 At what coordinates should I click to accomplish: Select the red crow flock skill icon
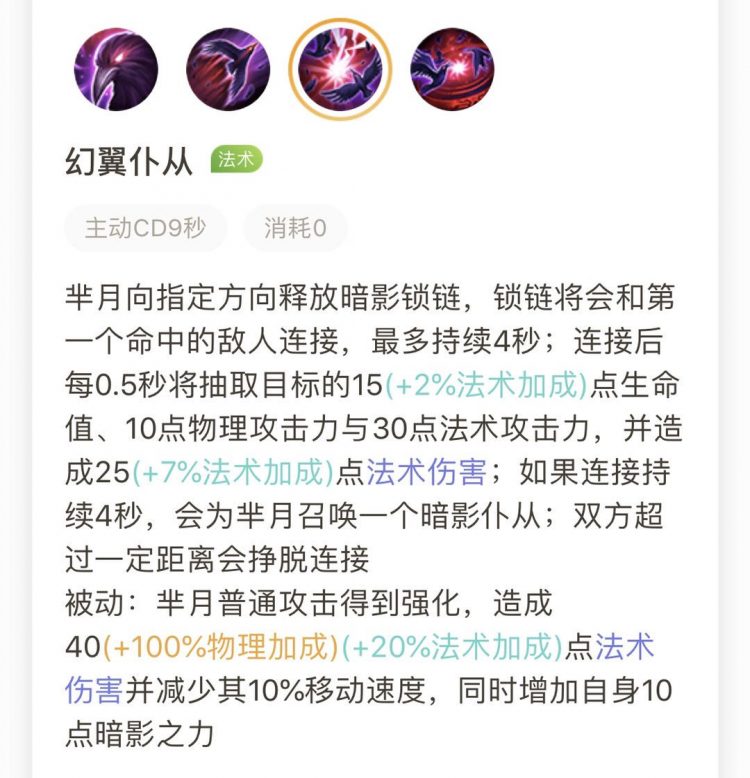(x=452, y=69)
